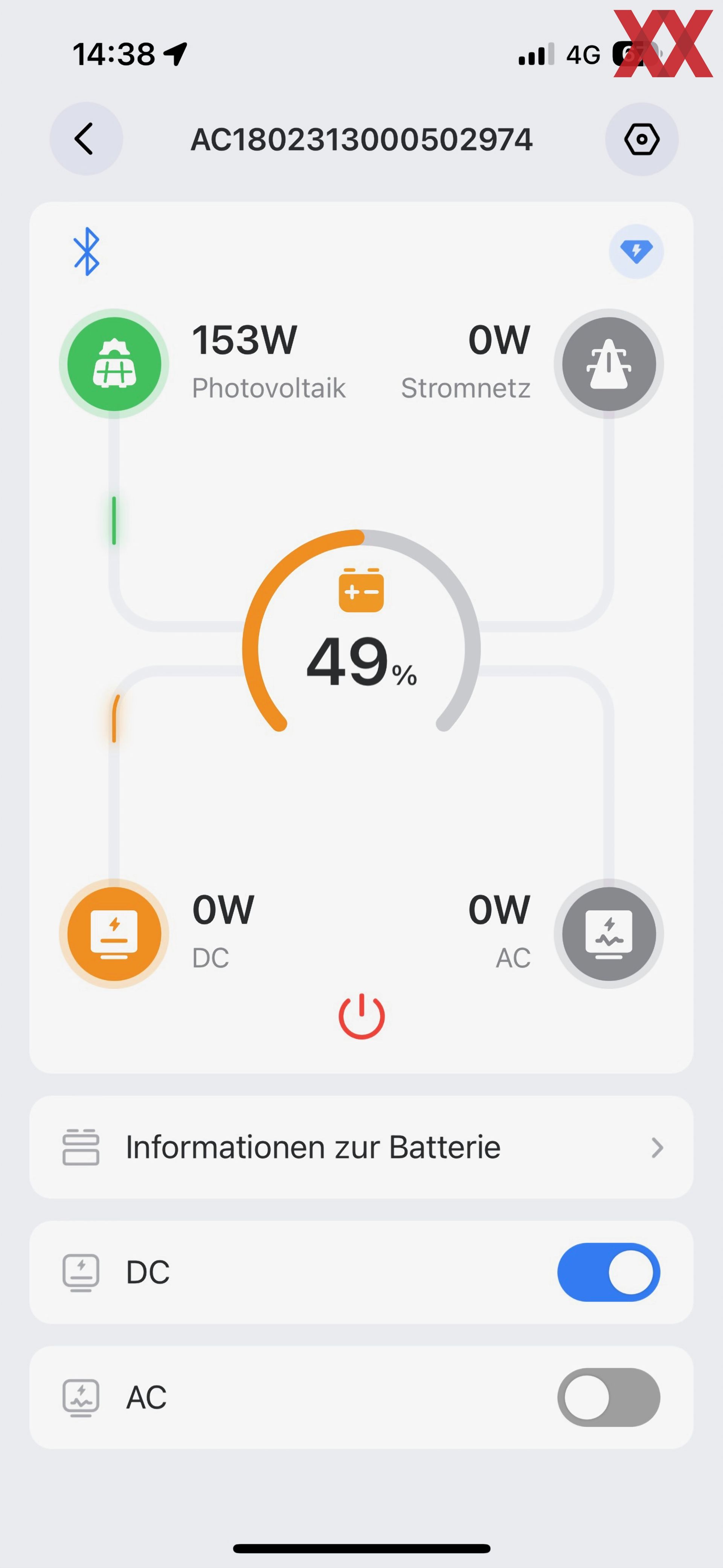The width and height of the screenshot is (723, 1568).
Task: Tap the gray Stromnetz grid icon
Action: point(609,364)
